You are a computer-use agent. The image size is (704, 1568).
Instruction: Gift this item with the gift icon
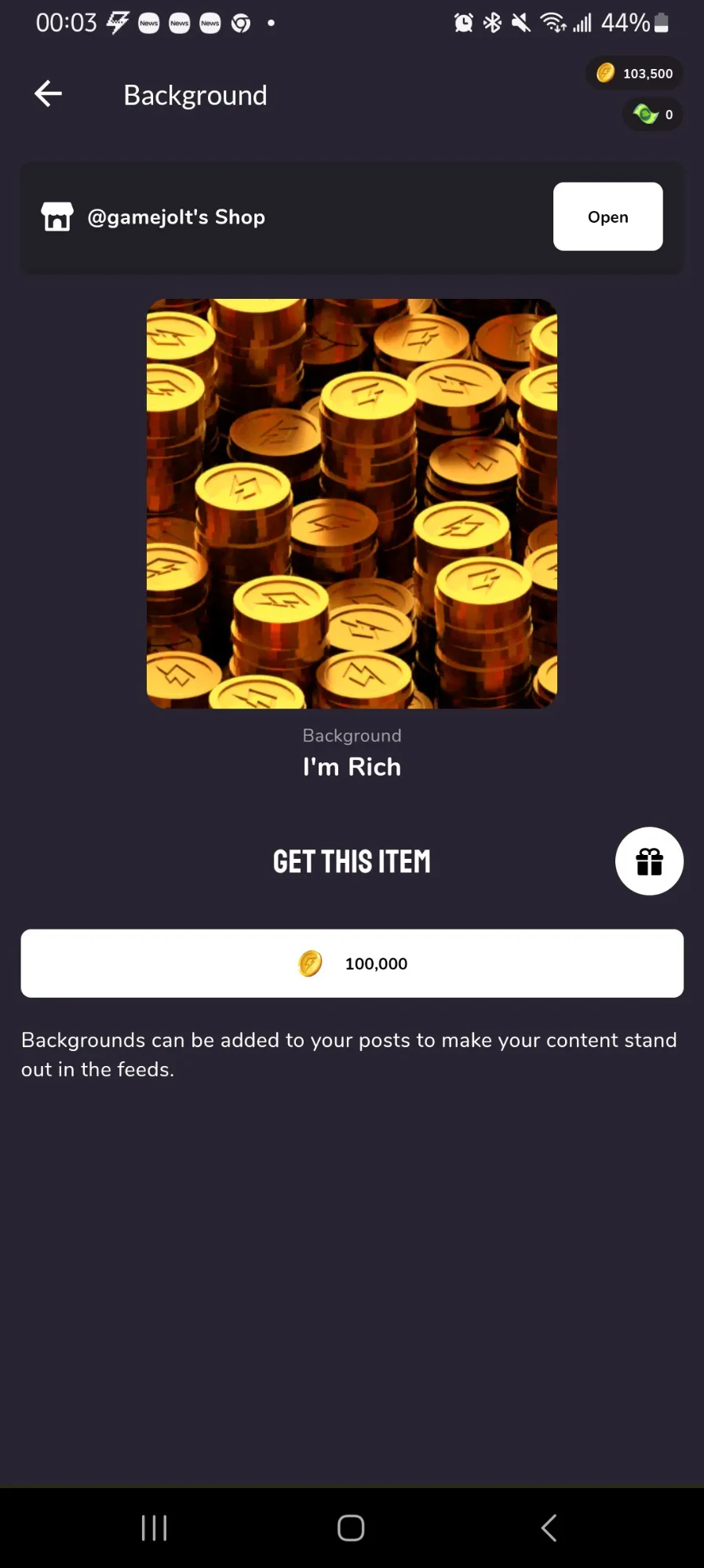pos(649,861)
